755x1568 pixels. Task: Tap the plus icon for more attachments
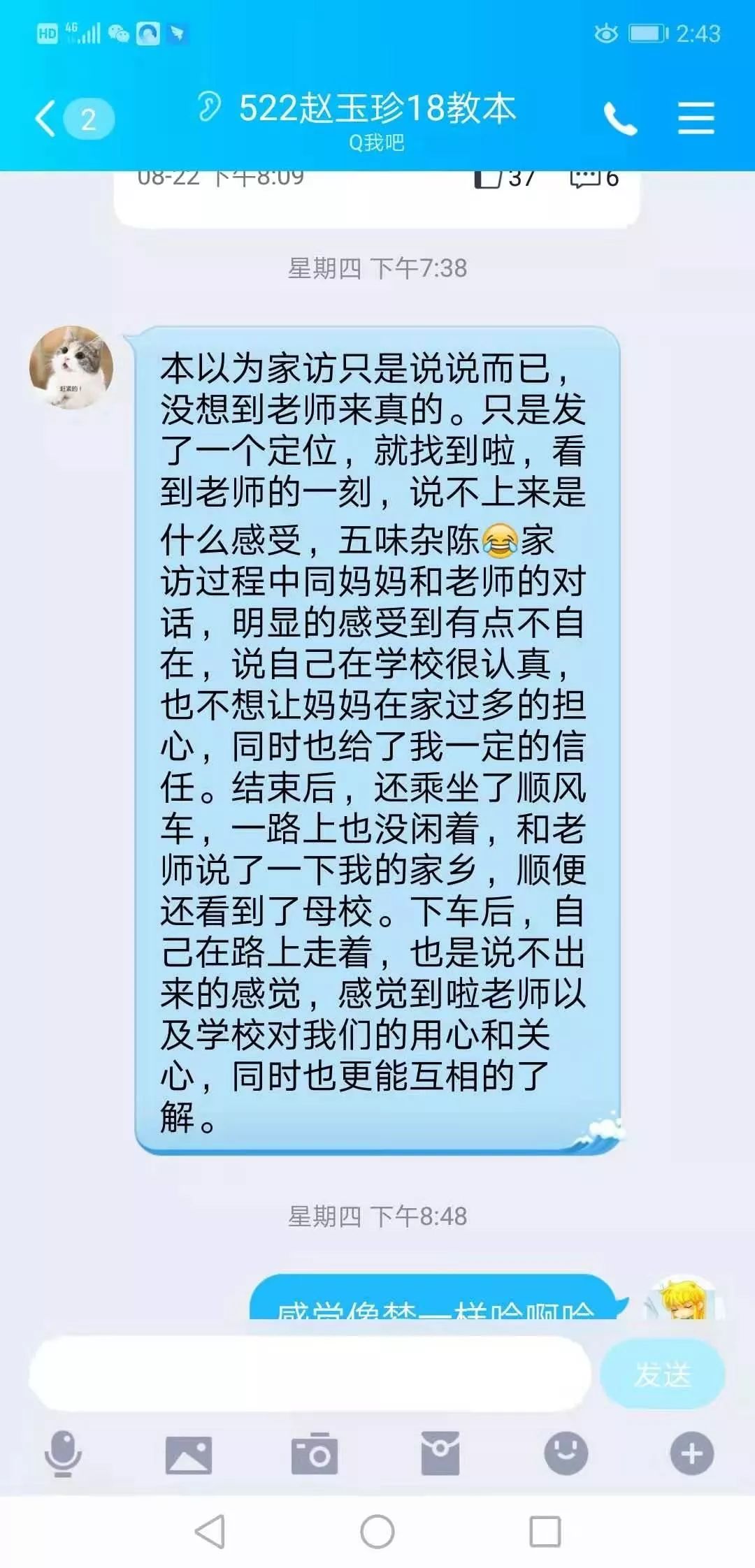click(693, 1453)
